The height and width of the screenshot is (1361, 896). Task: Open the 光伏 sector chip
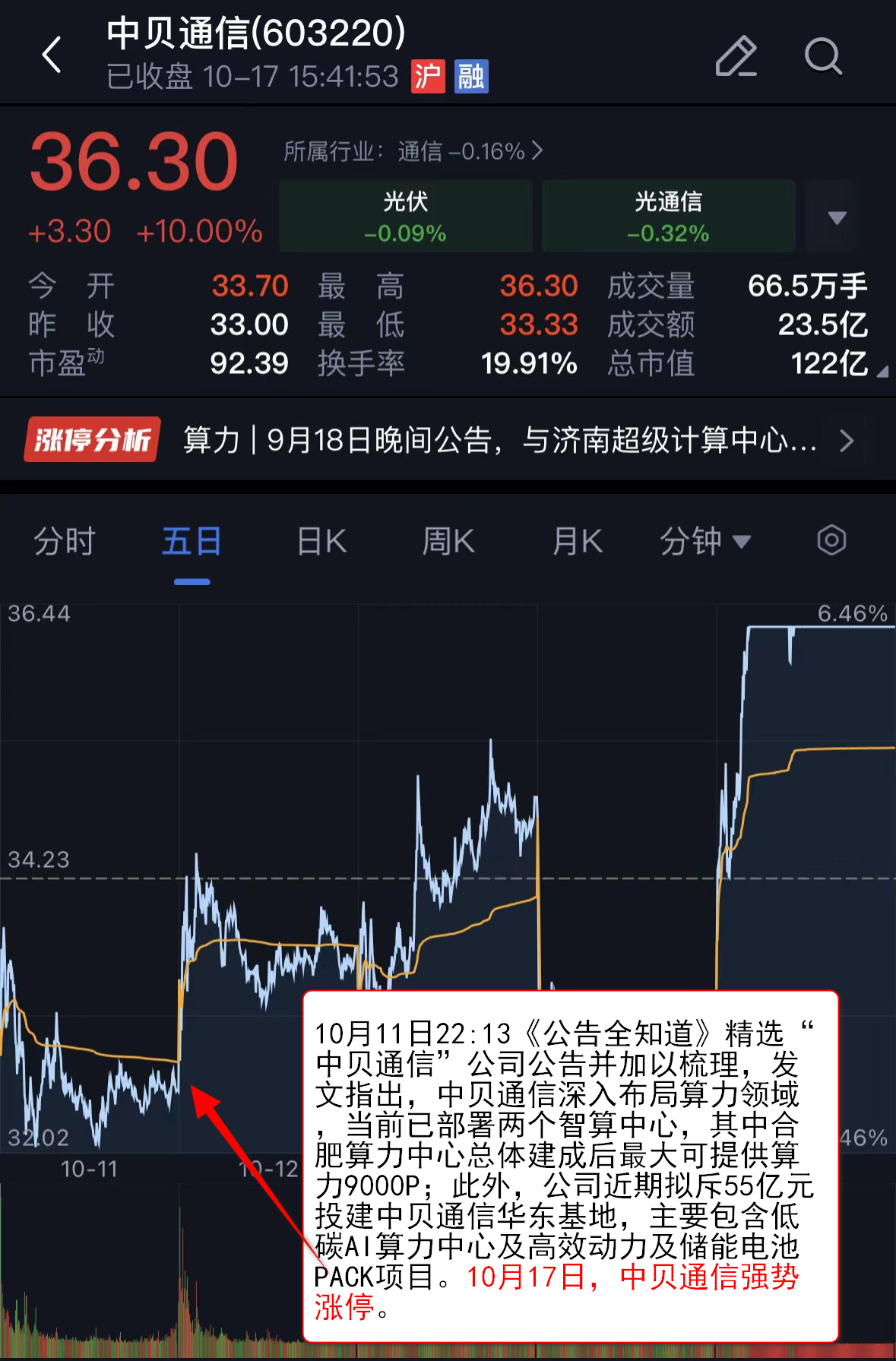pyautogui.click(x=405, y=217)
